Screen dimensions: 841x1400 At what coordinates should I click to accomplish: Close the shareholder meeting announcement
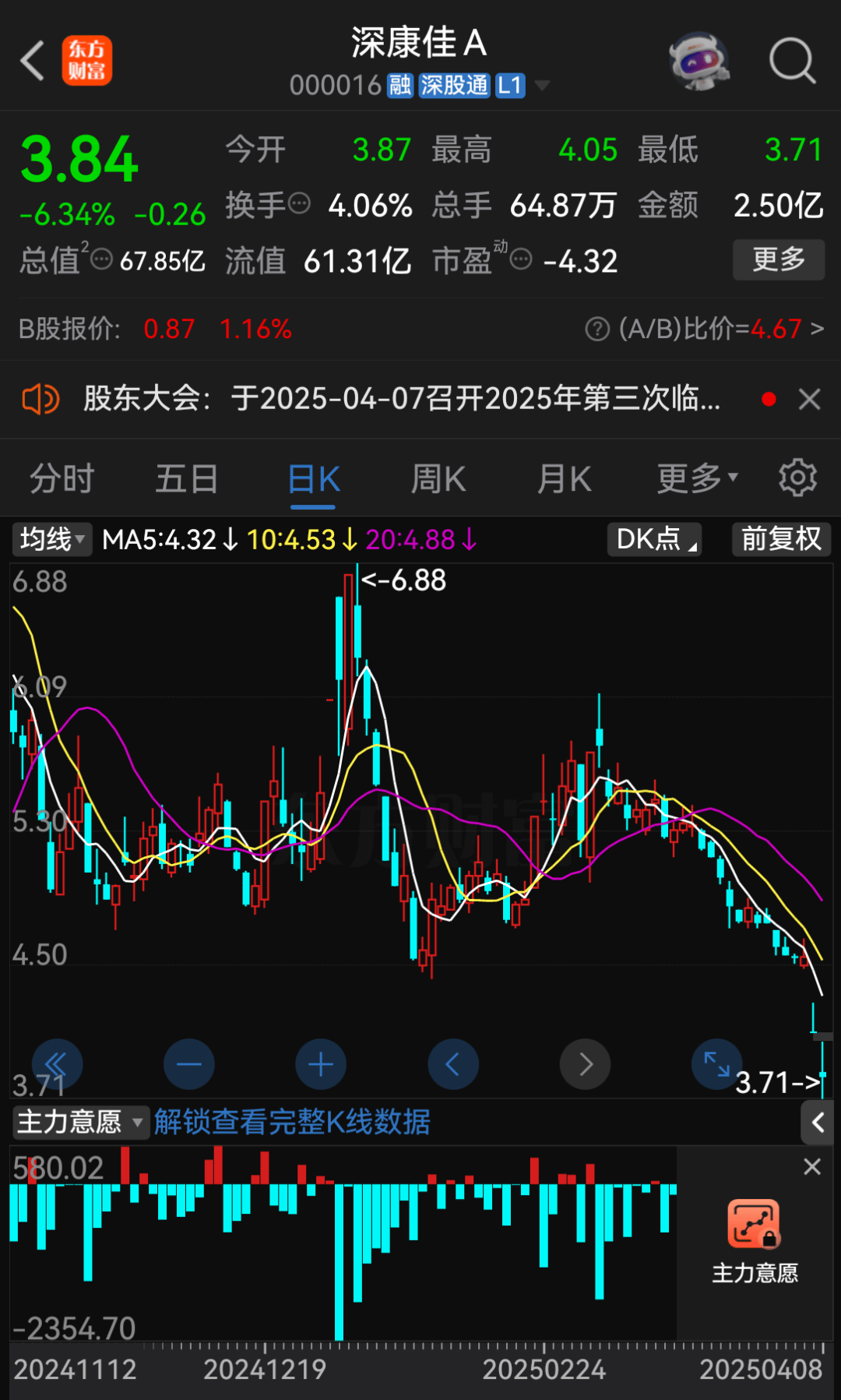809,399
